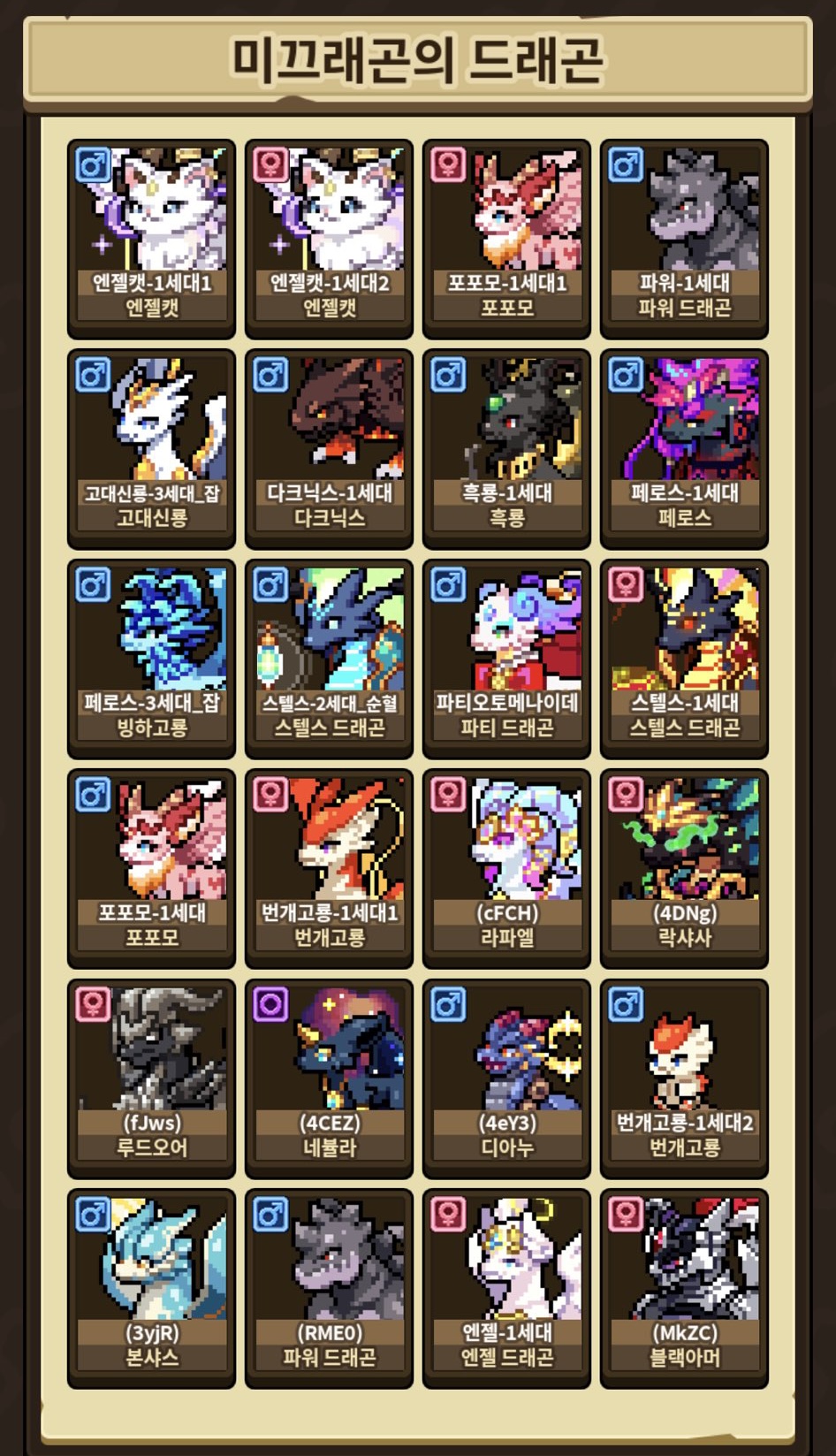Select the 흑룡-1세대 dragon card
The image size is (836, 1456).
coord(506,449)
